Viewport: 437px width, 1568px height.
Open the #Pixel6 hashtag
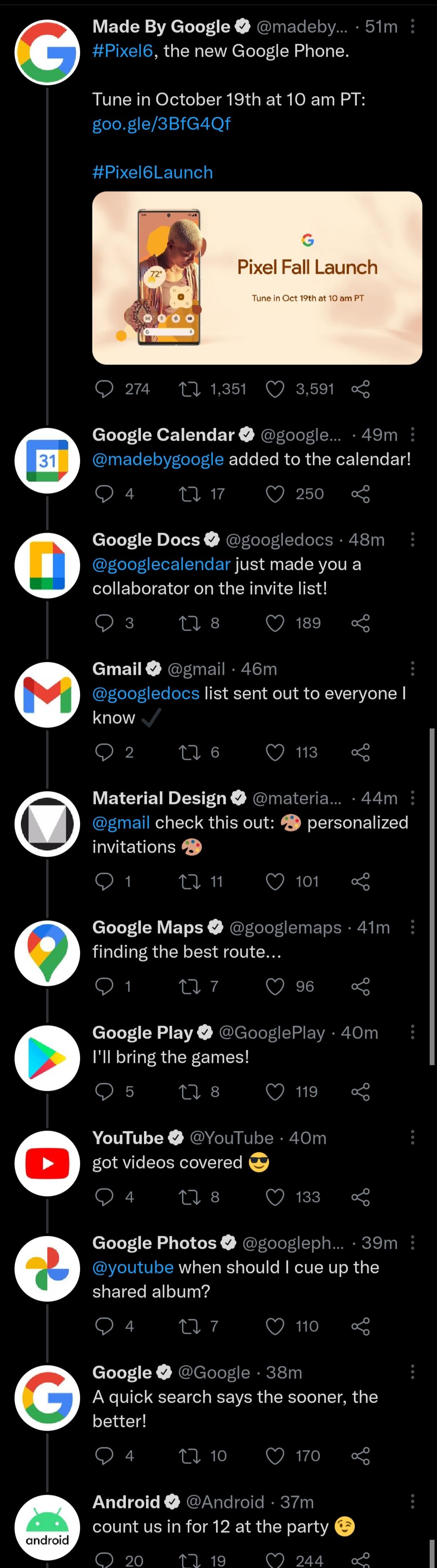(122, 51)
